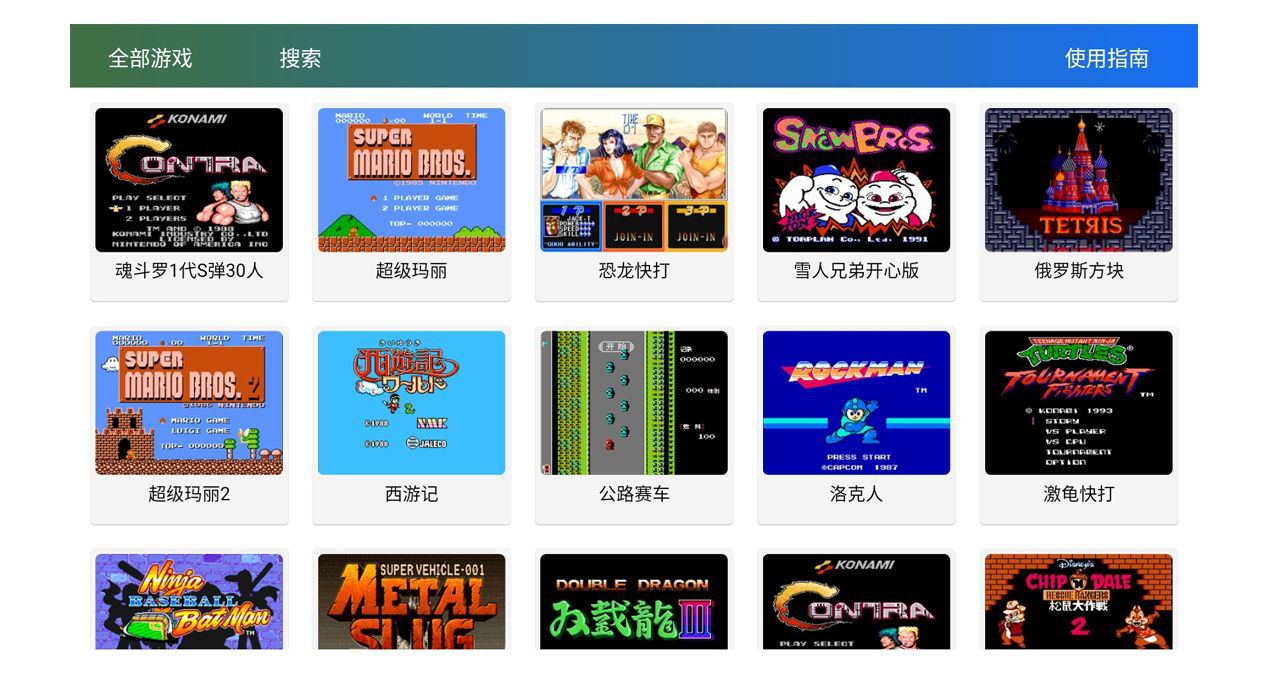Screen dimensions: 1272x692
Task: Start 激龟快打 Turtles game
Action: coord(1078,404)
